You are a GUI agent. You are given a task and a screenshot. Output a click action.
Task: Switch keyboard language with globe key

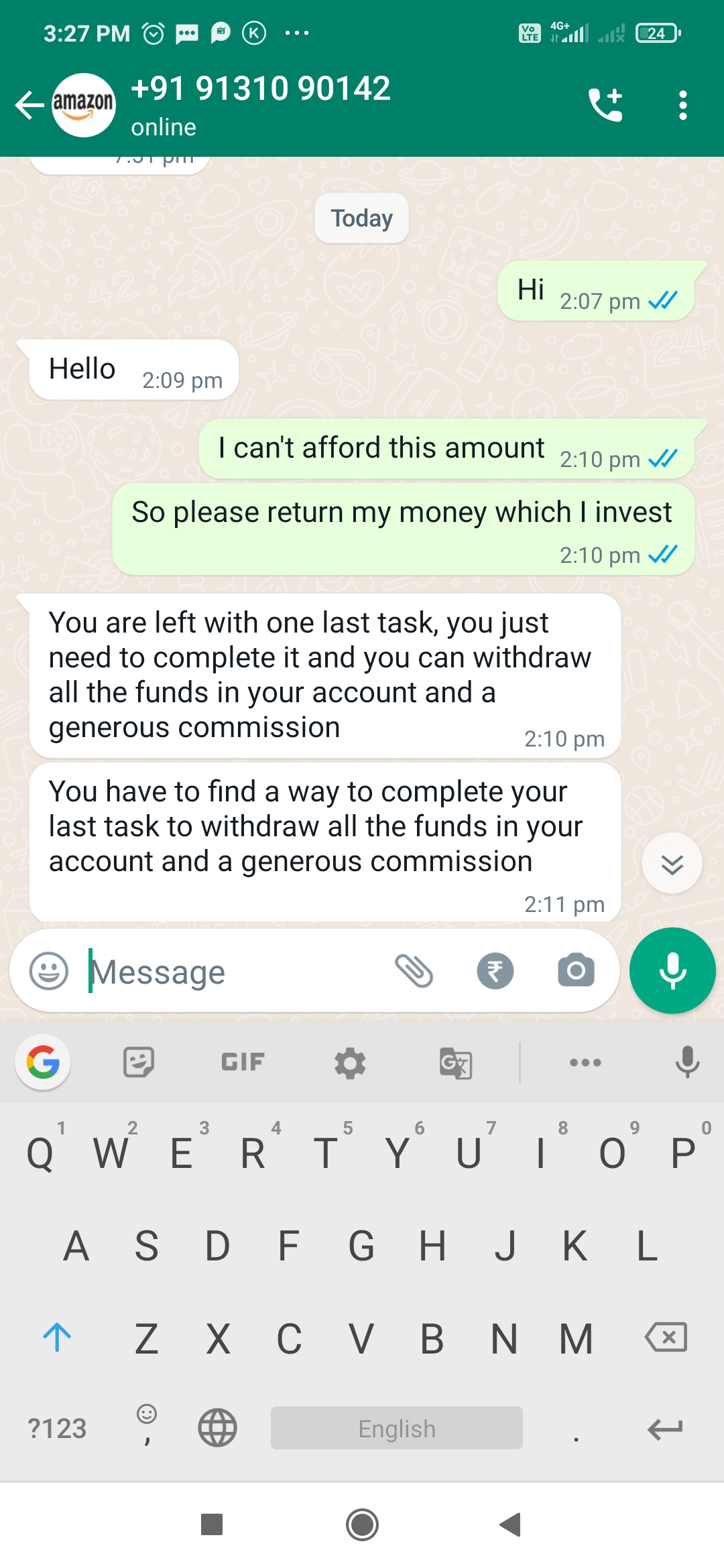tap(218, 1428)
